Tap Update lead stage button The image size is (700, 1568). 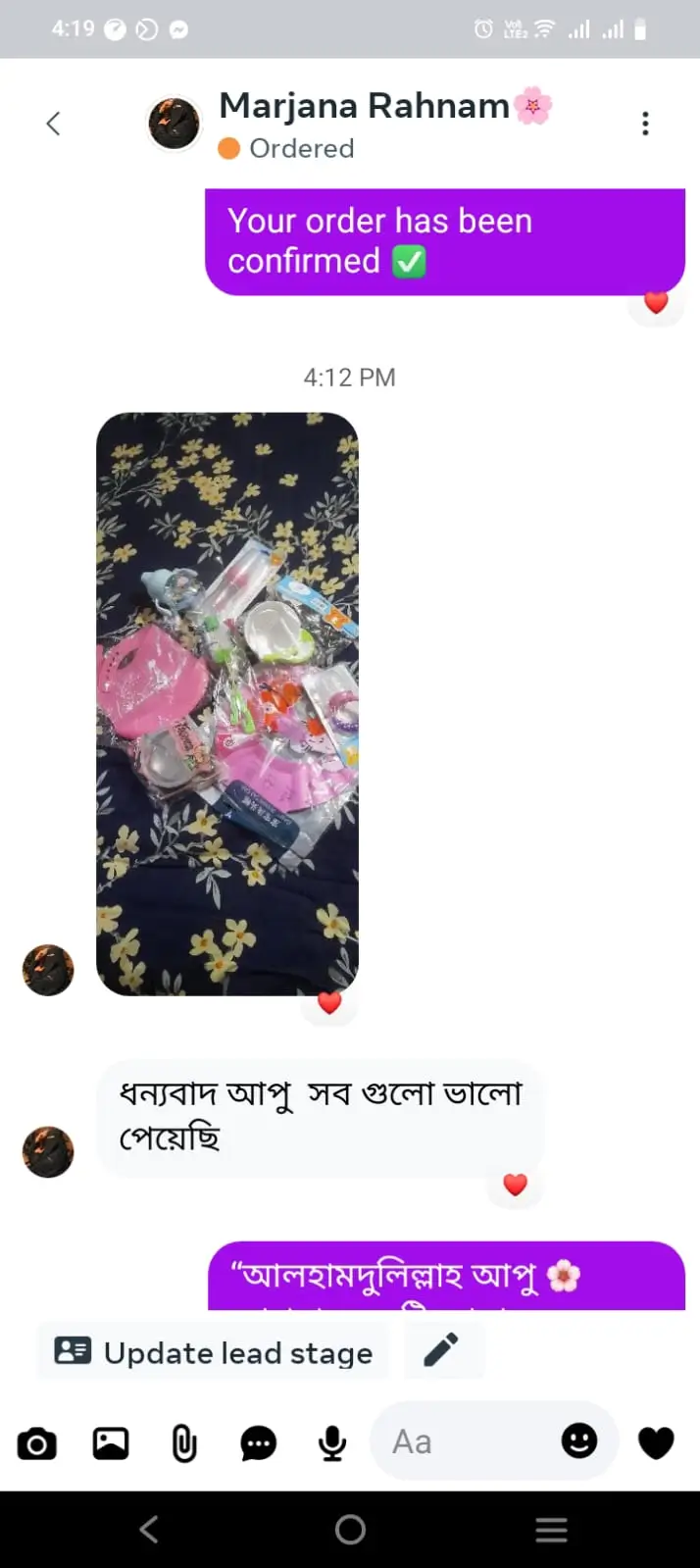[214, 1352]
